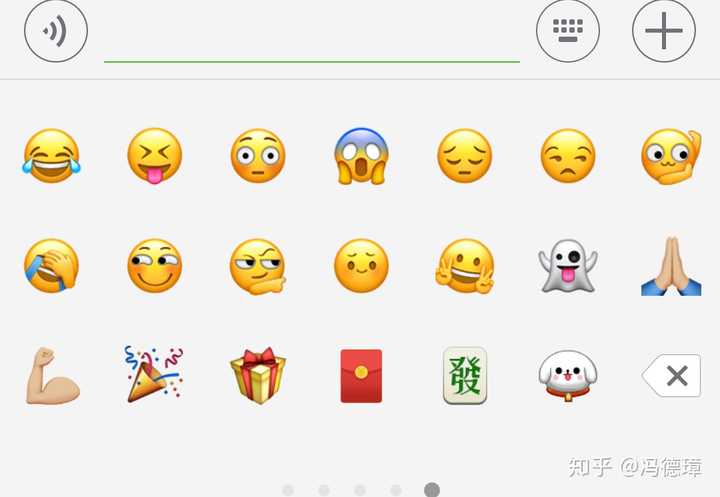Add the screaming in fear emoji

(x=361, y=156)
